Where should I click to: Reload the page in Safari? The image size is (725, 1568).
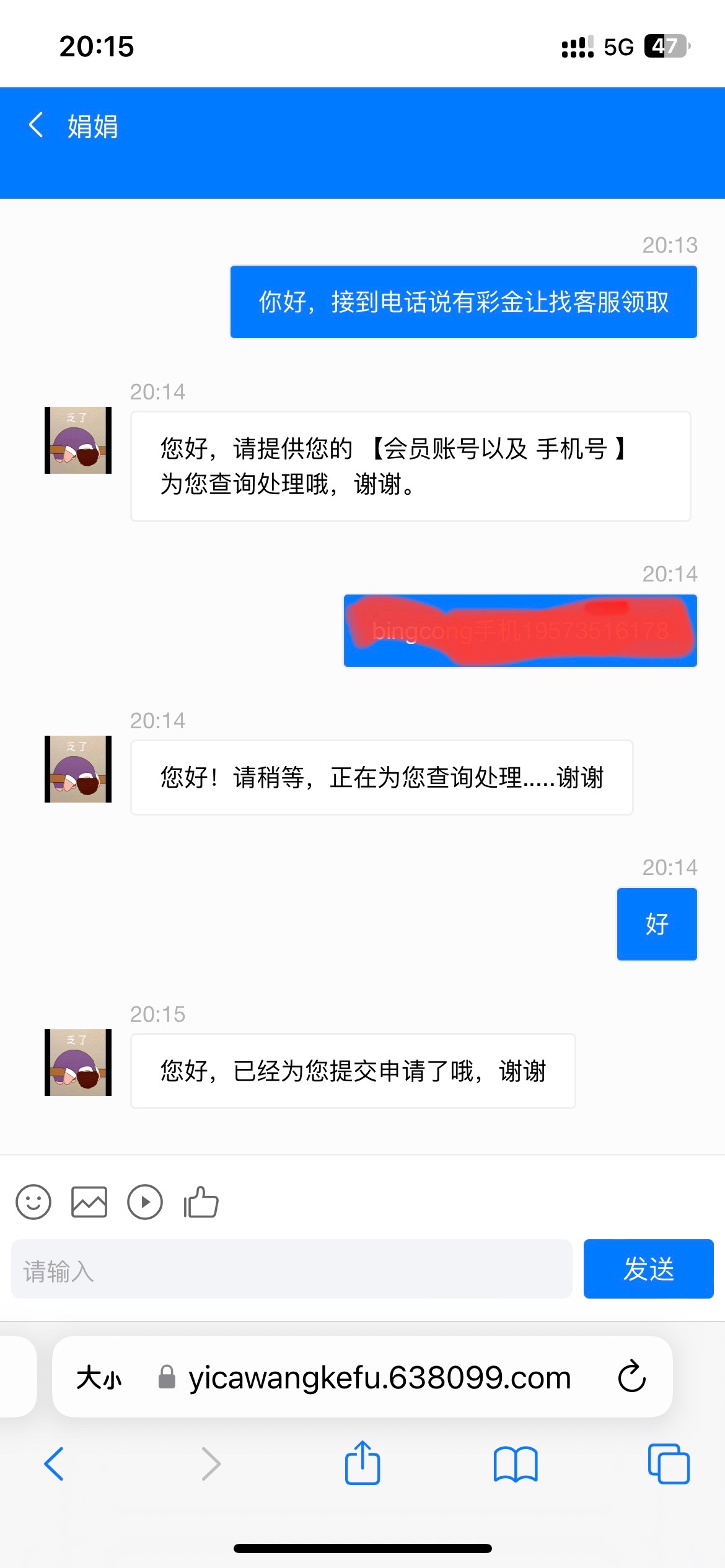(x=631, y=1377)
